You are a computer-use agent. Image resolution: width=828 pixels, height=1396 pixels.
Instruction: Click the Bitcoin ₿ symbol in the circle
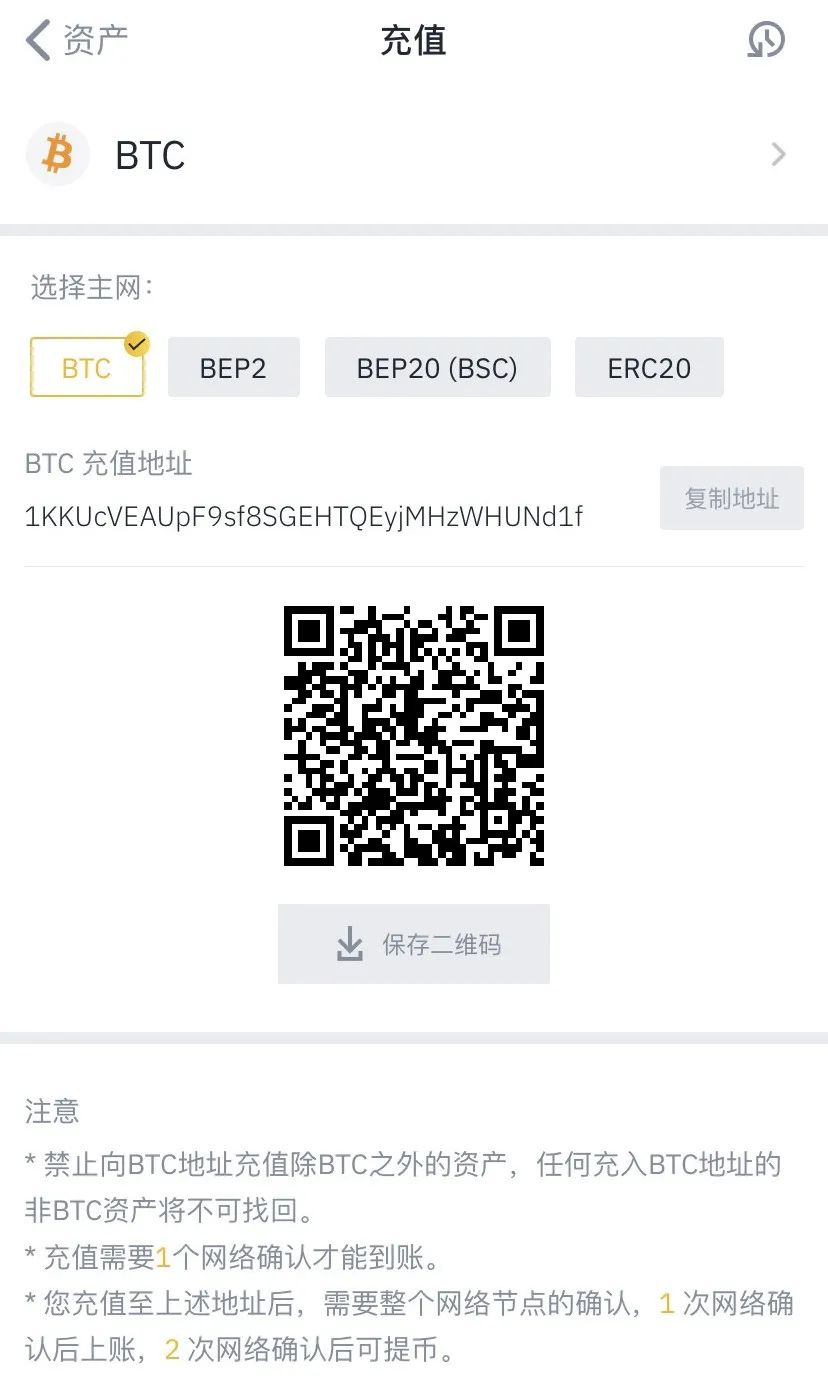pos(57,154)
